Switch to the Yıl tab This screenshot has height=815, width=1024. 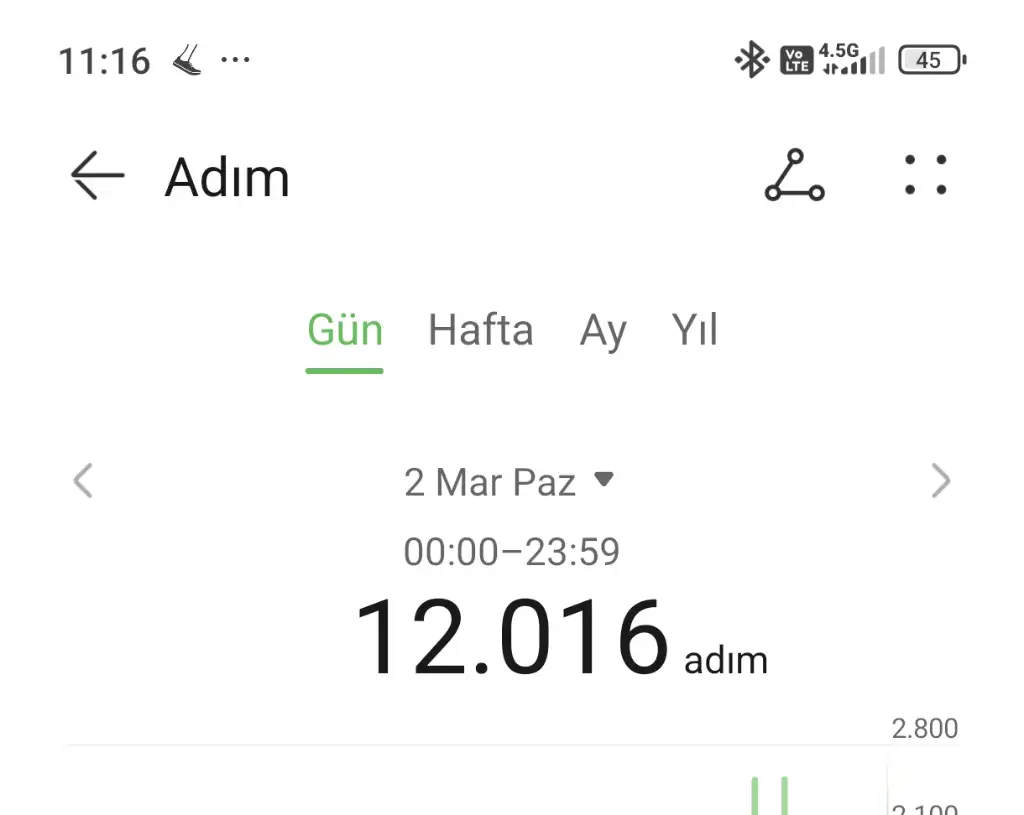click(x=695, y=331)
